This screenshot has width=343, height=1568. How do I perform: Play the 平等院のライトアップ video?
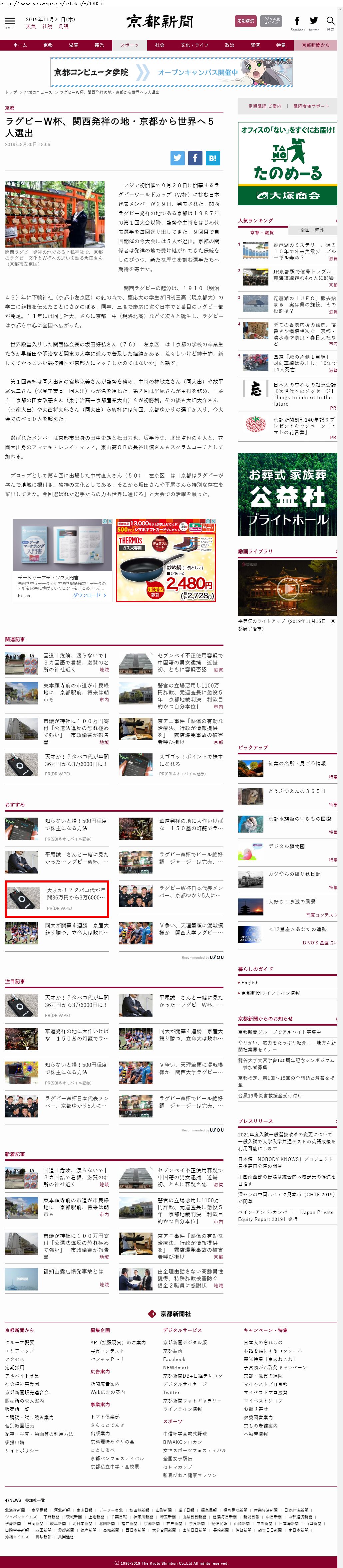pyautogui.click(x=287, y=589)
